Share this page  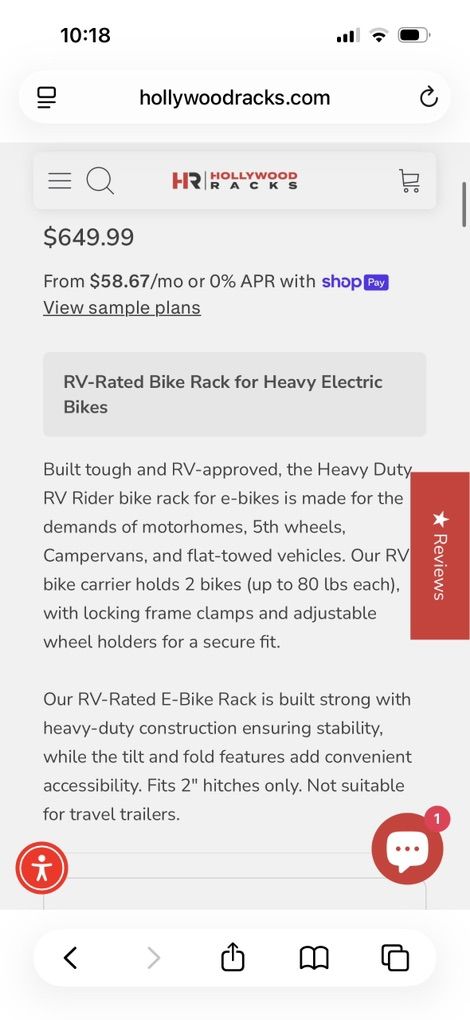tap(233, 957)
